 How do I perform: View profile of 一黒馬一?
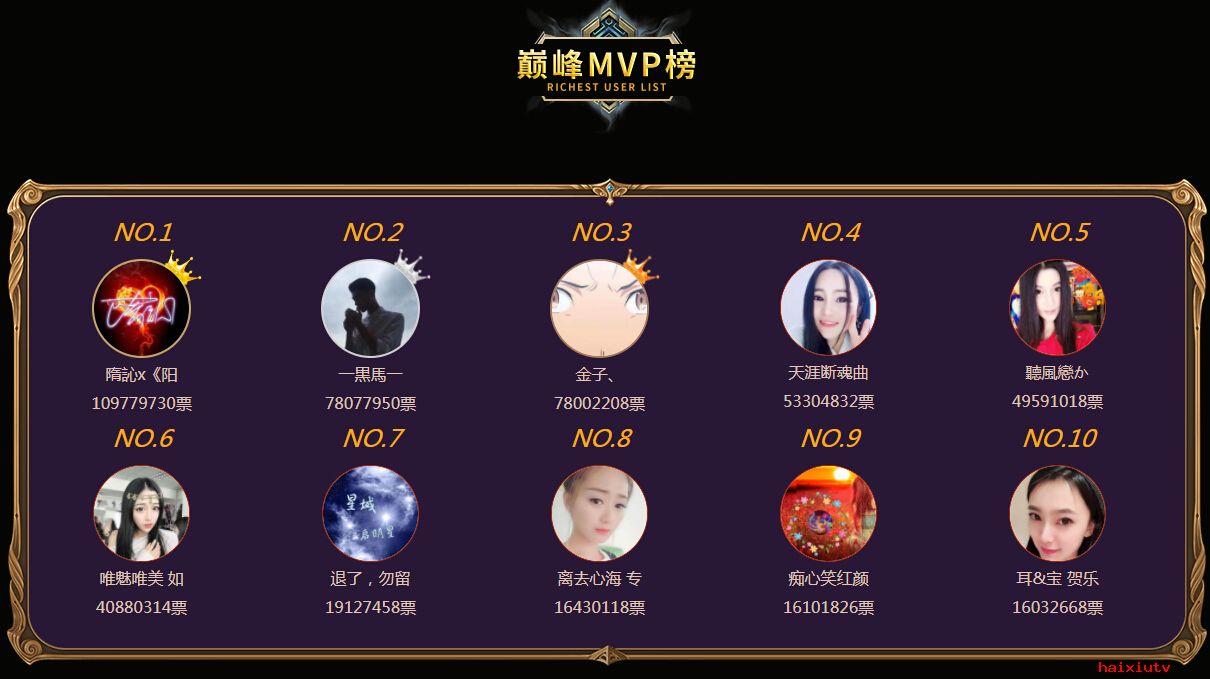pos(370,308)
